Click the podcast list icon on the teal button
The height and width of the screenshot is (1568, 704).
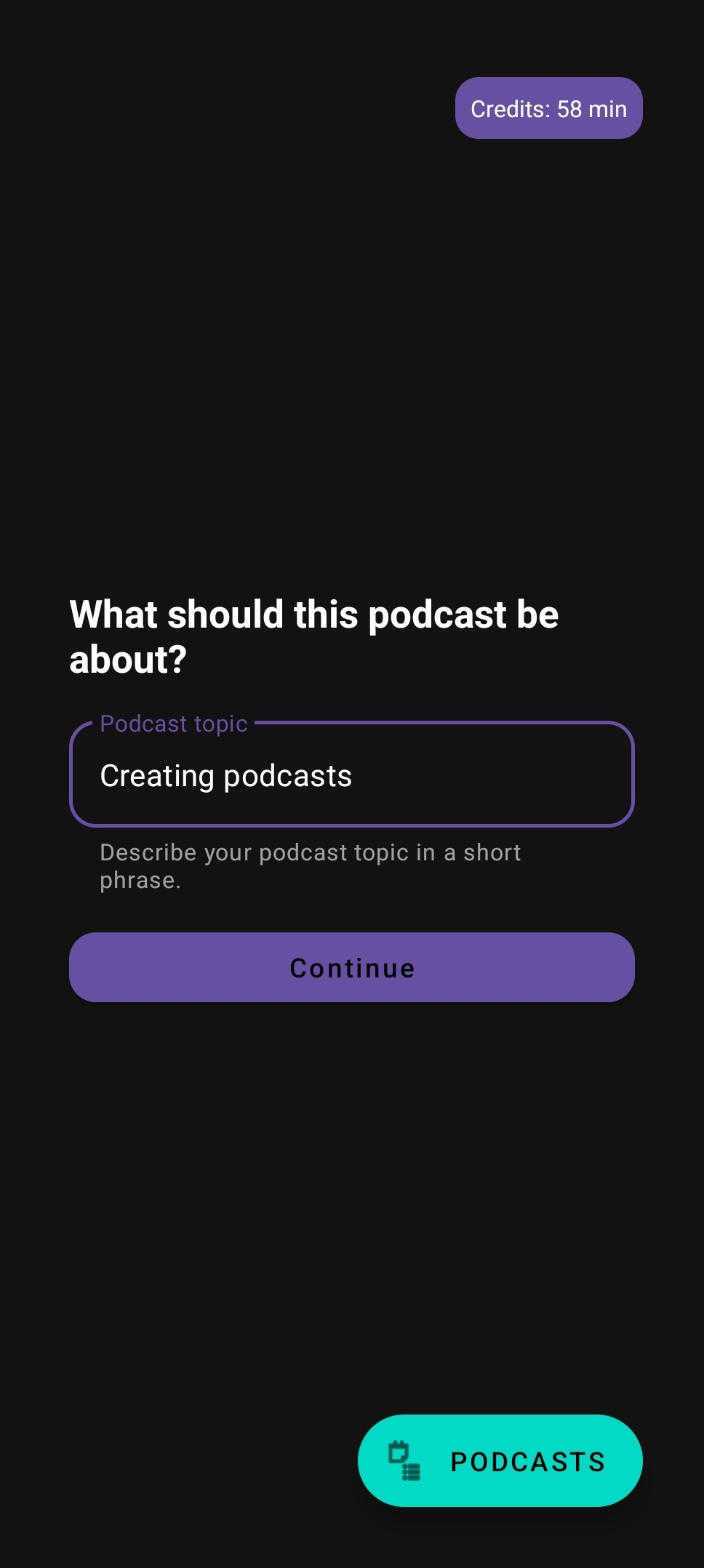[404, 1460]
